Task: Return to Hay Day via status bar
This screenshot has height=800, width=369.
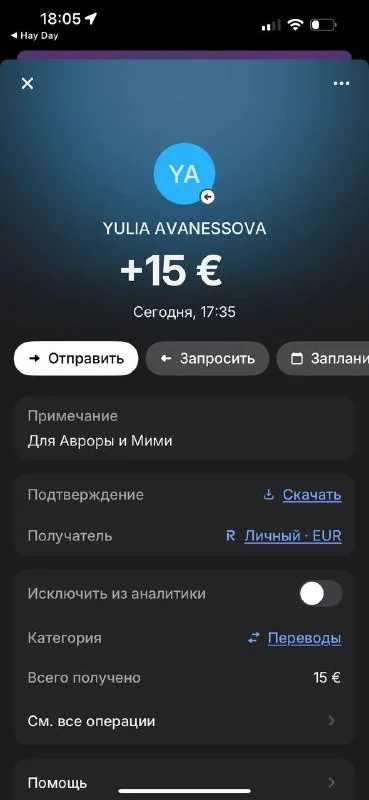Action: pyautogui.click(x=34, y=36)
